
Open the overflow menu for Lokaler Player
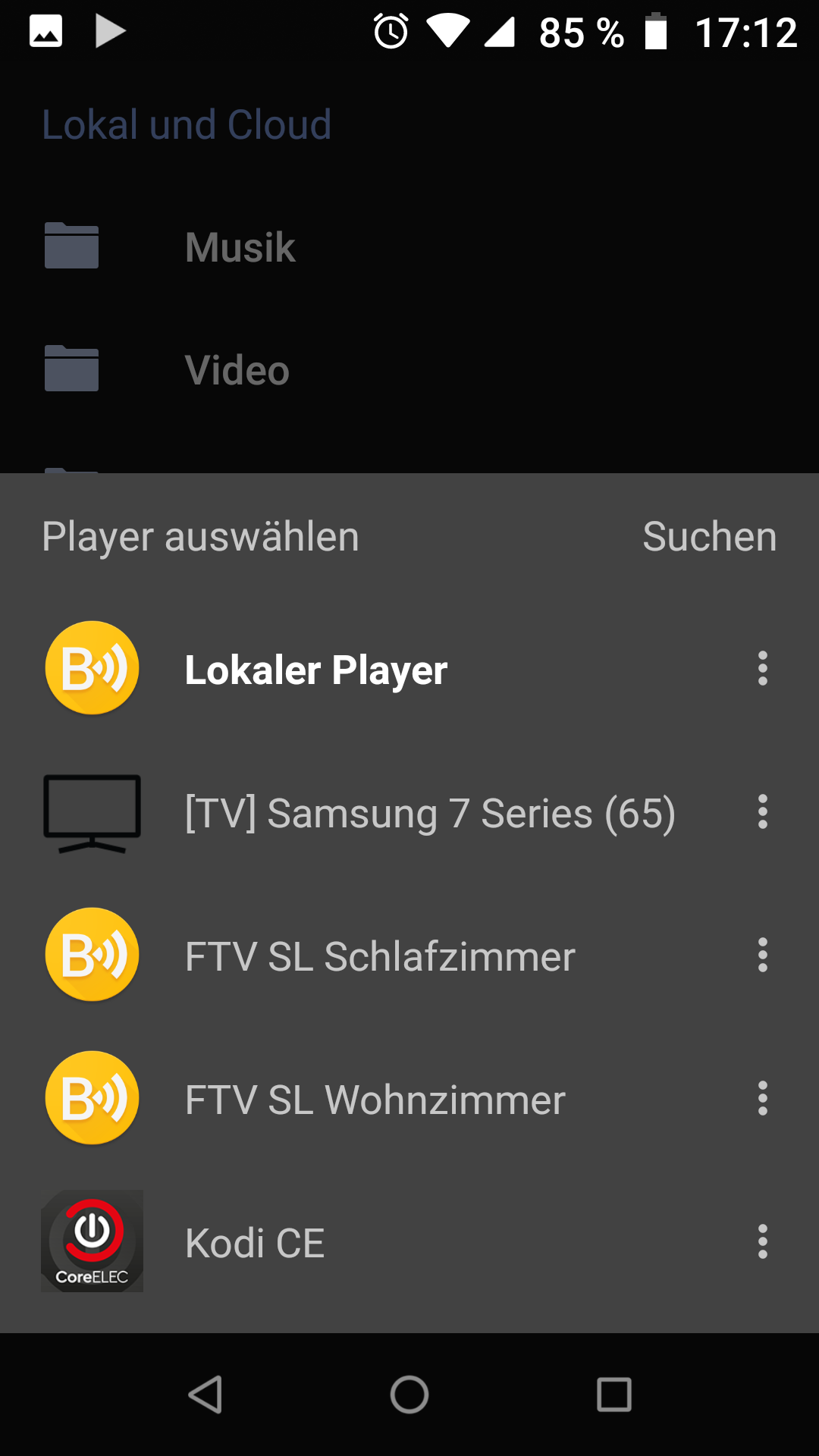[x=763, y=669]
